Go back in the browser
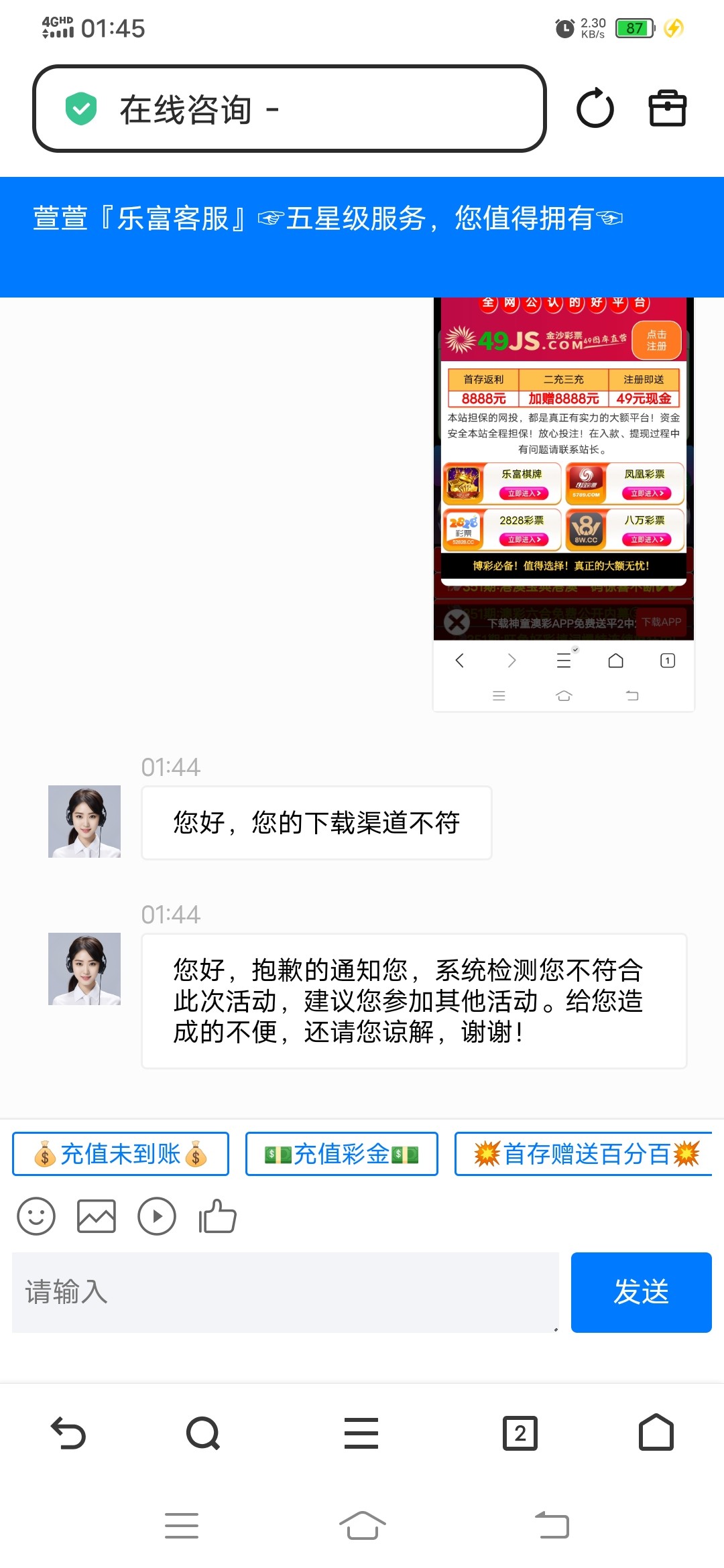 pyautogui.click(x=68, y=1433)
